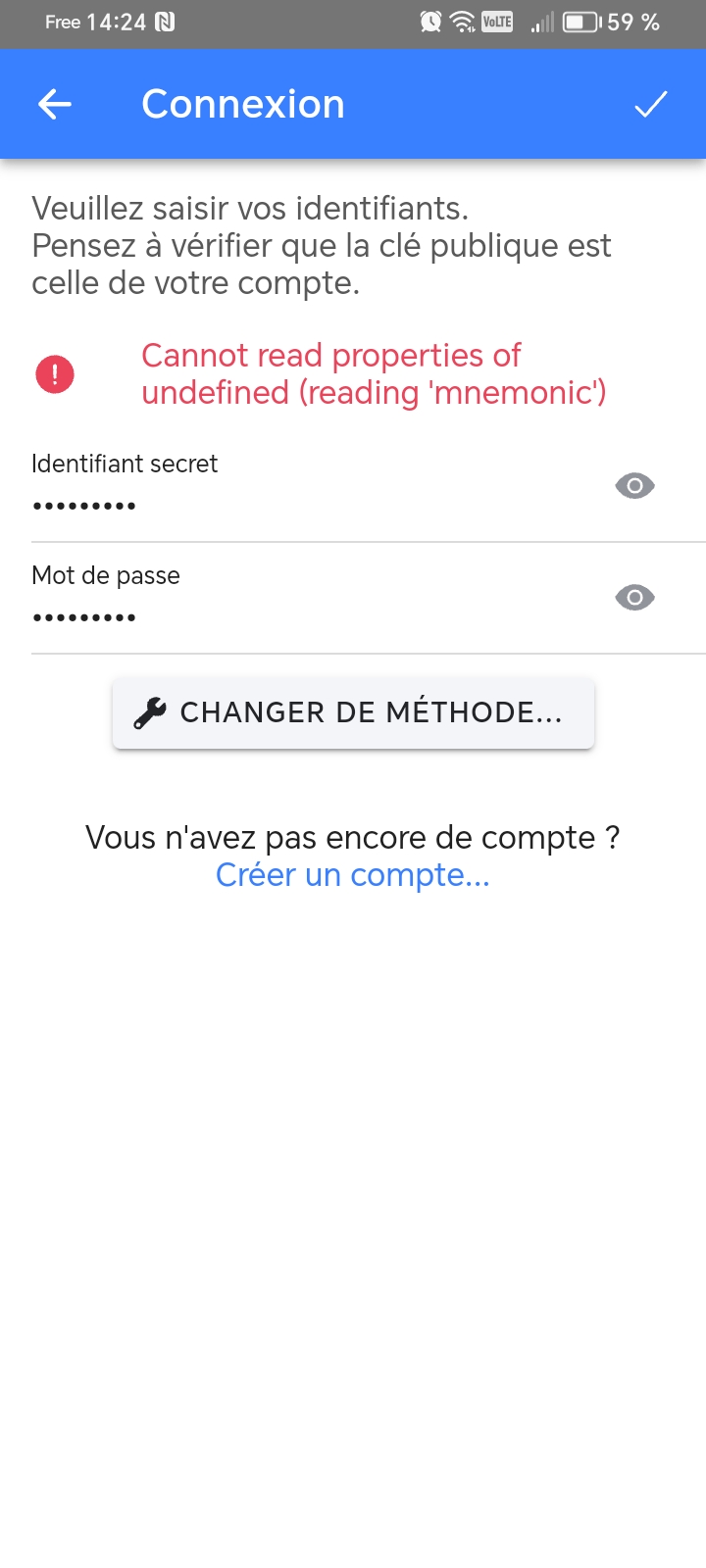Screen dimensions: 706x1568
Task: Reveal the Identifiant secret with its eye icon
Action: click(x=634, y=486)
